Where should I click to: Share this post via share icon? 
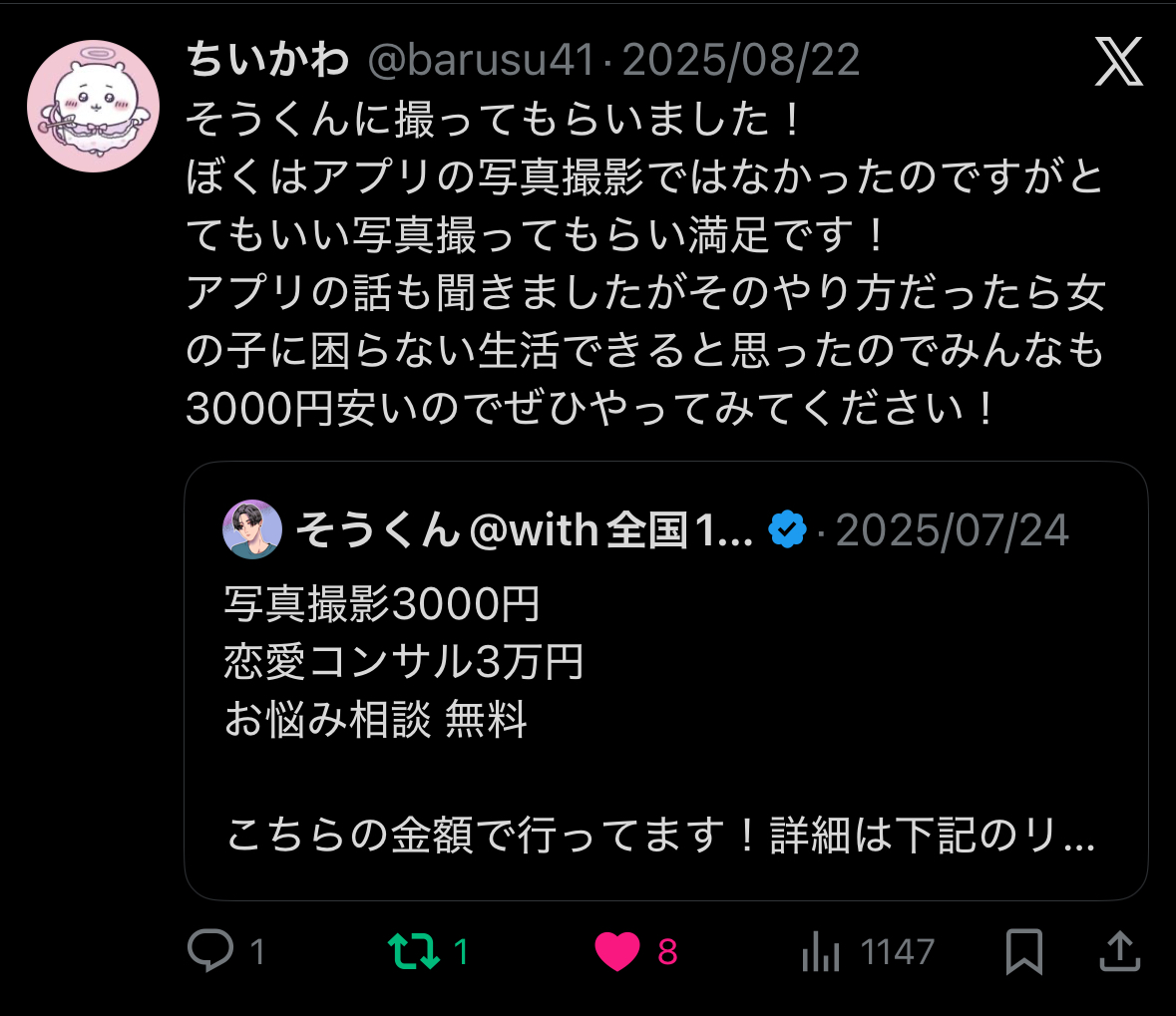[x=1119, y=951]
